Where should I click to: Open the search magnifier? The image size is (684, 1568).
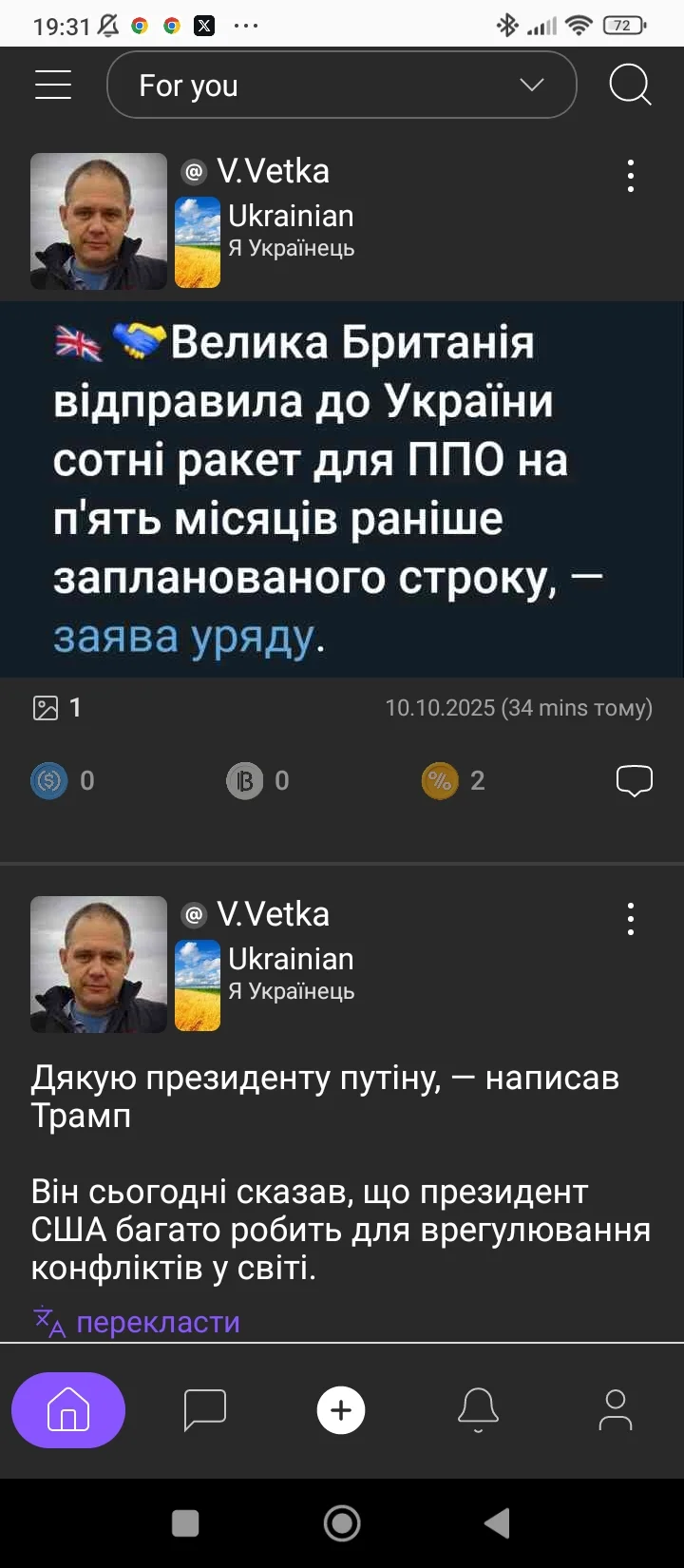[630, 85]
